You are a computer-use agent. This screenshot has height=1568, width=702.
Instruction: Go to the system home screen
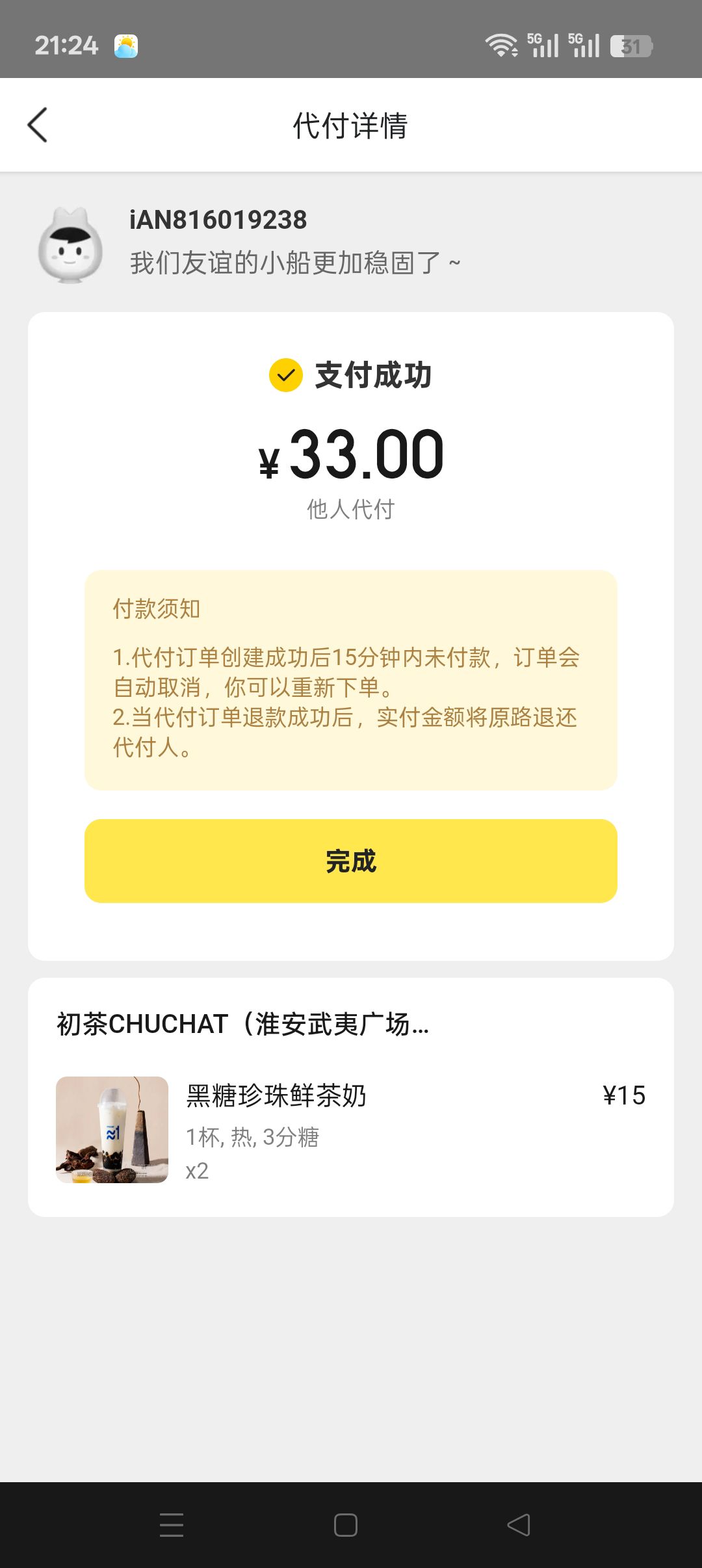pyautogui.click(x=346, y=1524)
